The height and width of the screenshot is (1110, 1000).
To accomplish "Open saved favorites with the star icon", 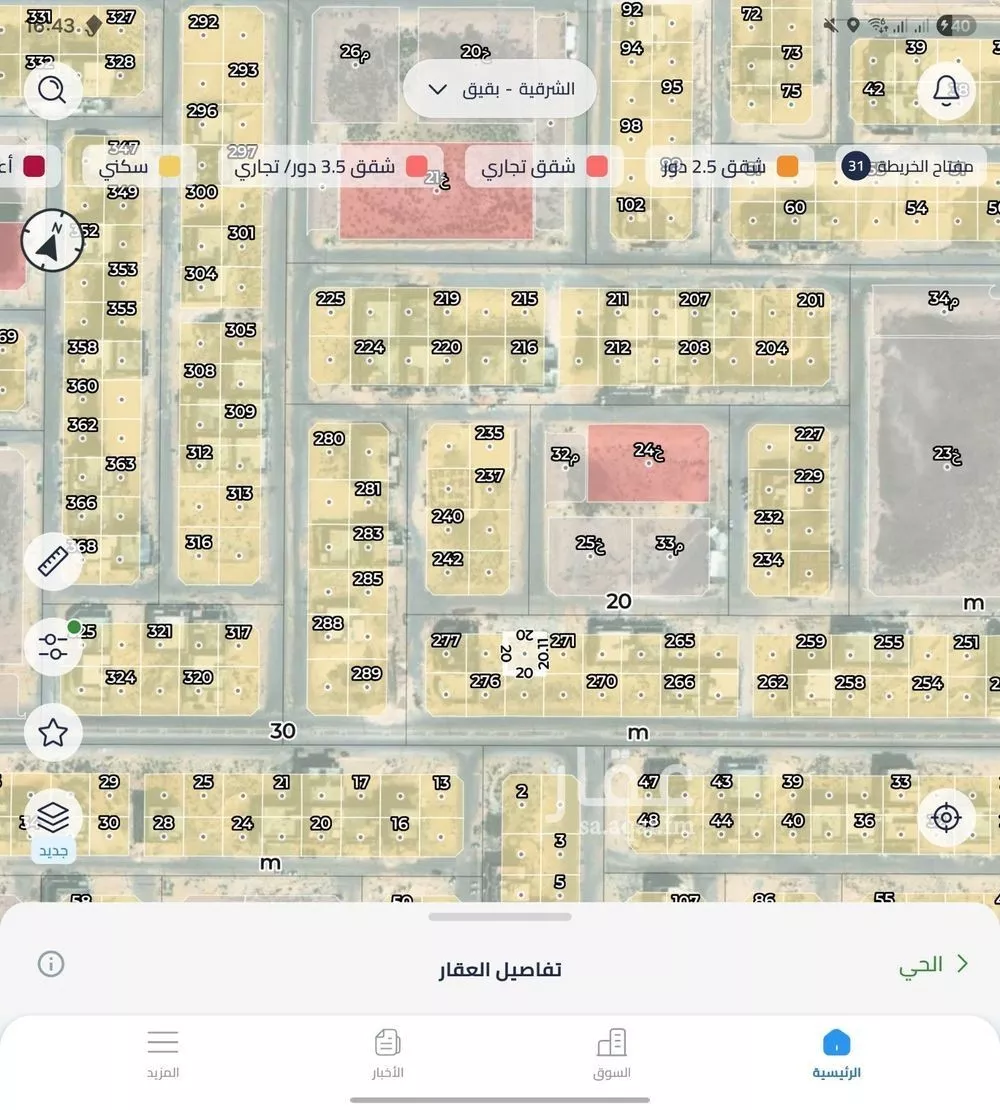I will click(x=52, y=732).
